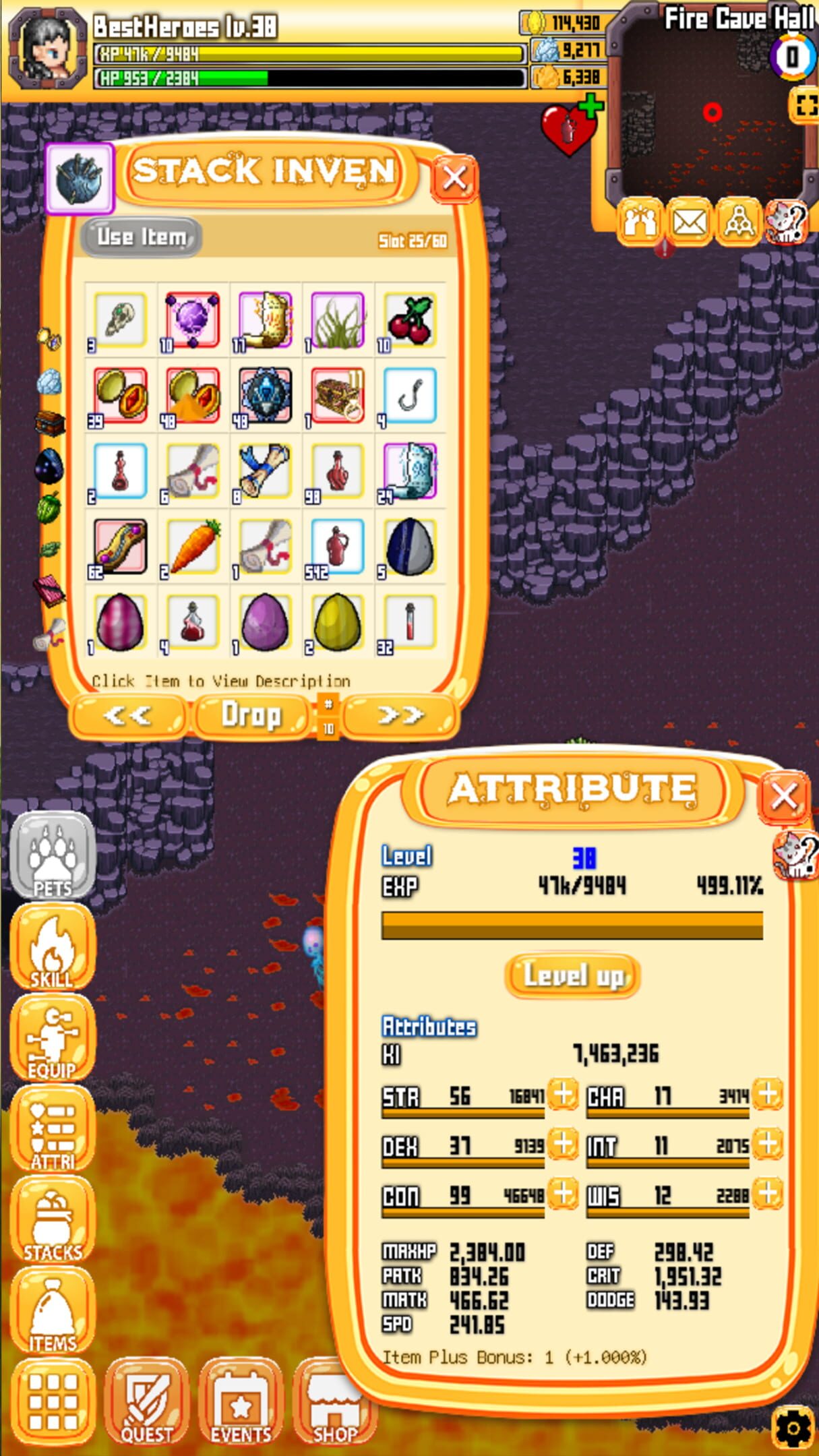The width and height of the screenshot is (819, 1456).
Task: Add a point to WIS
Action: point(768,1193)
